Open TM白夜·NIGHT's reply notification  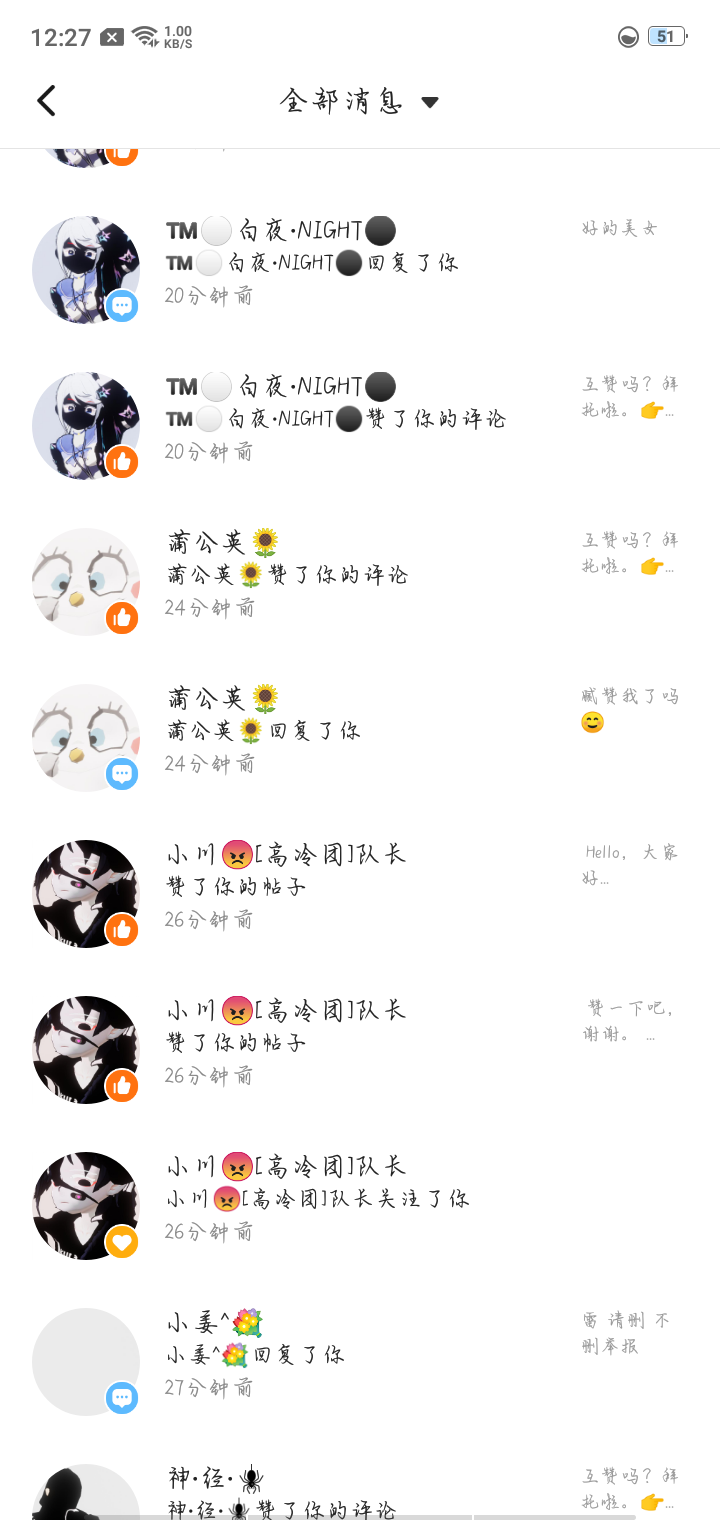click(360, 263)
